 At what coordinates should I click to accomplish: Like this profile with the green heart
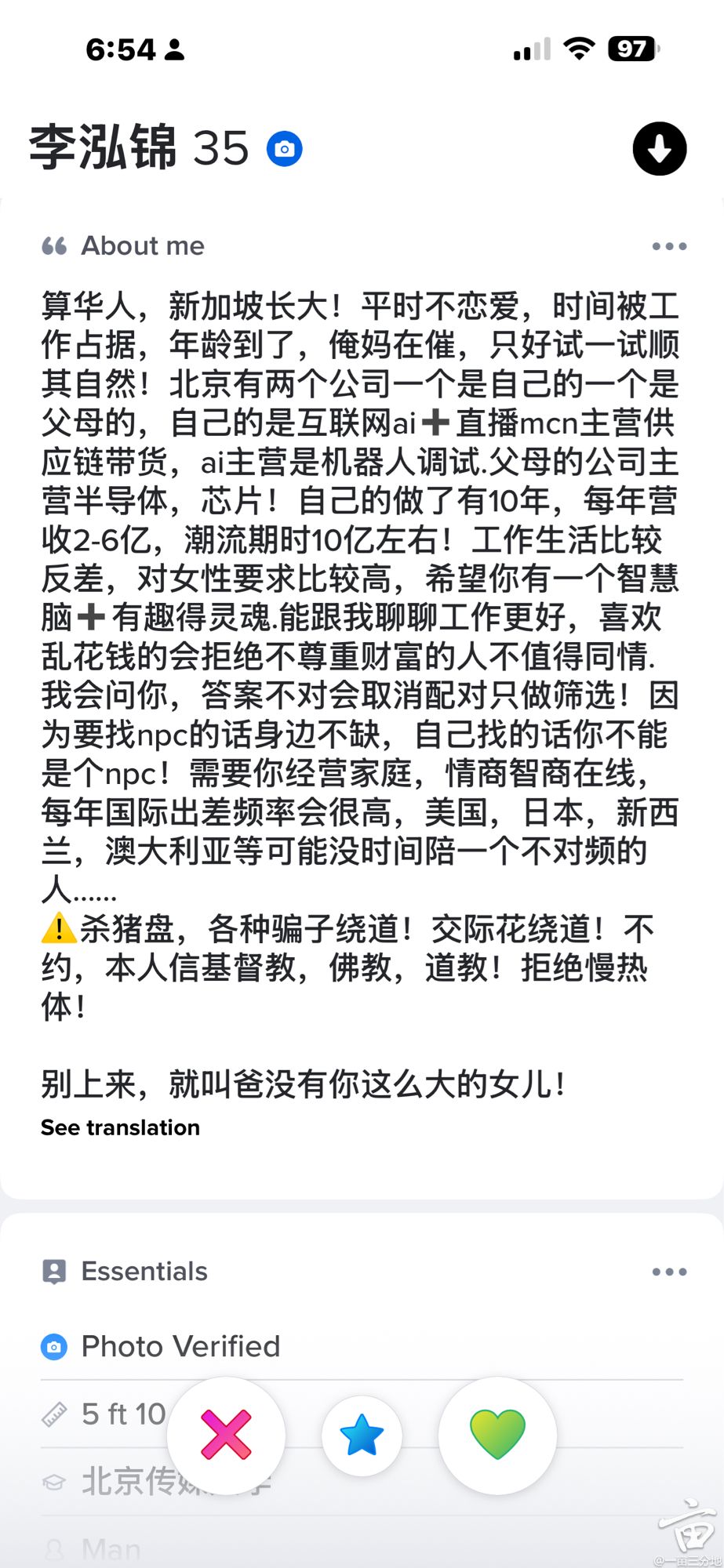[x=497, y=1436]
